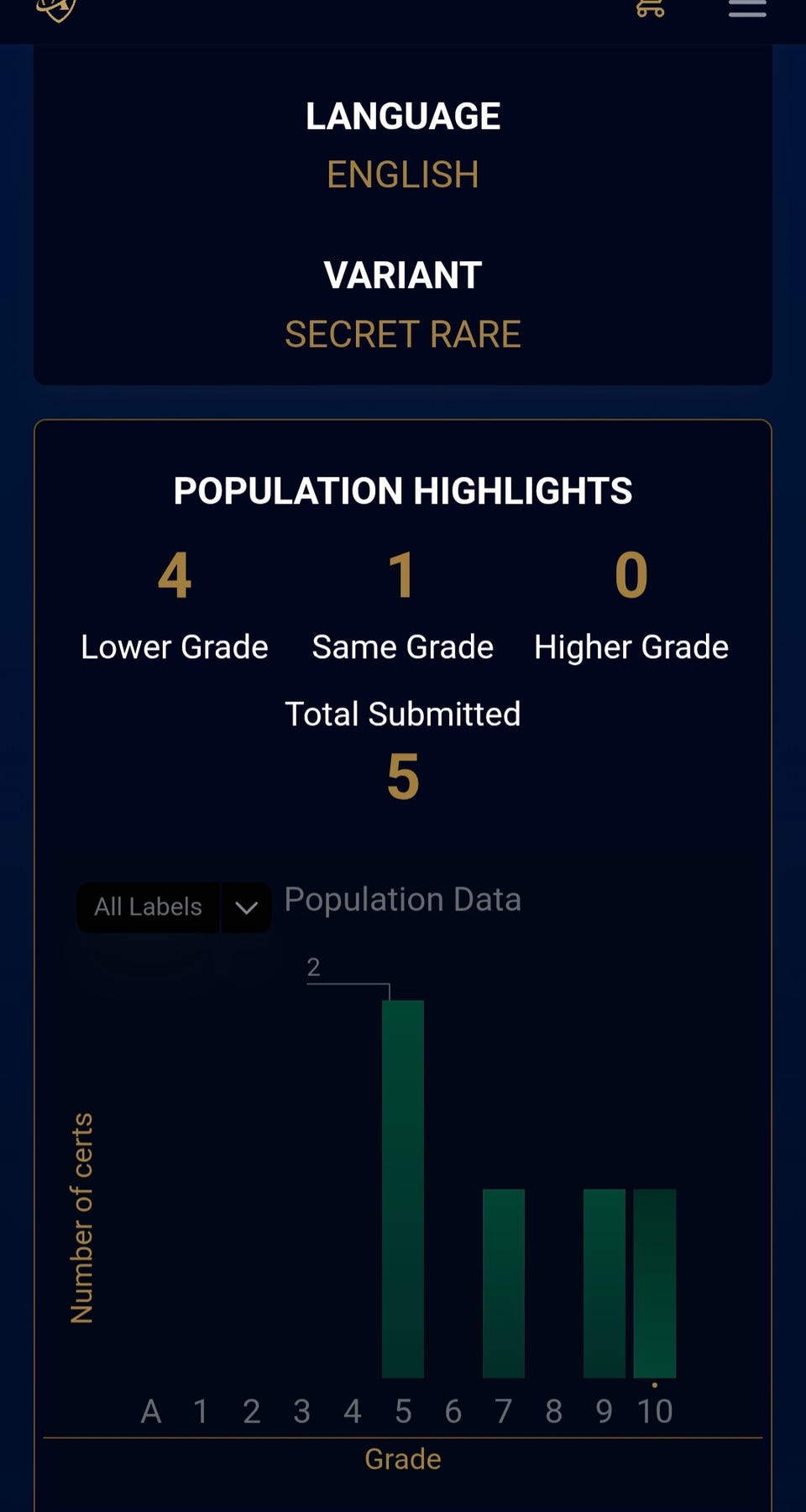
Task: Open the shopping cart
Action: [650, 8]
